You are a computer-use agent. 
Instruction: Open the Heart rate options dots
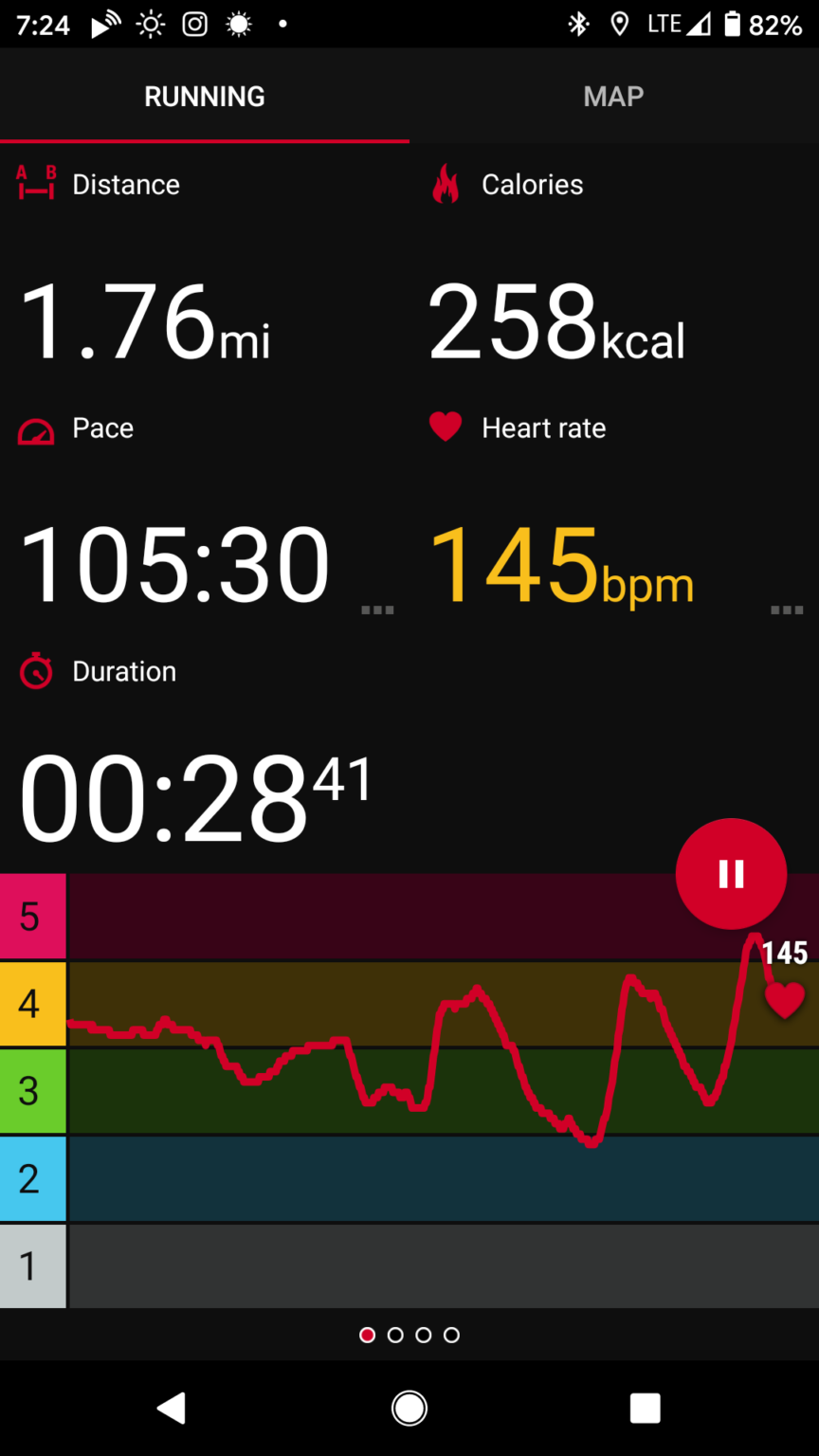coord(787,610)
